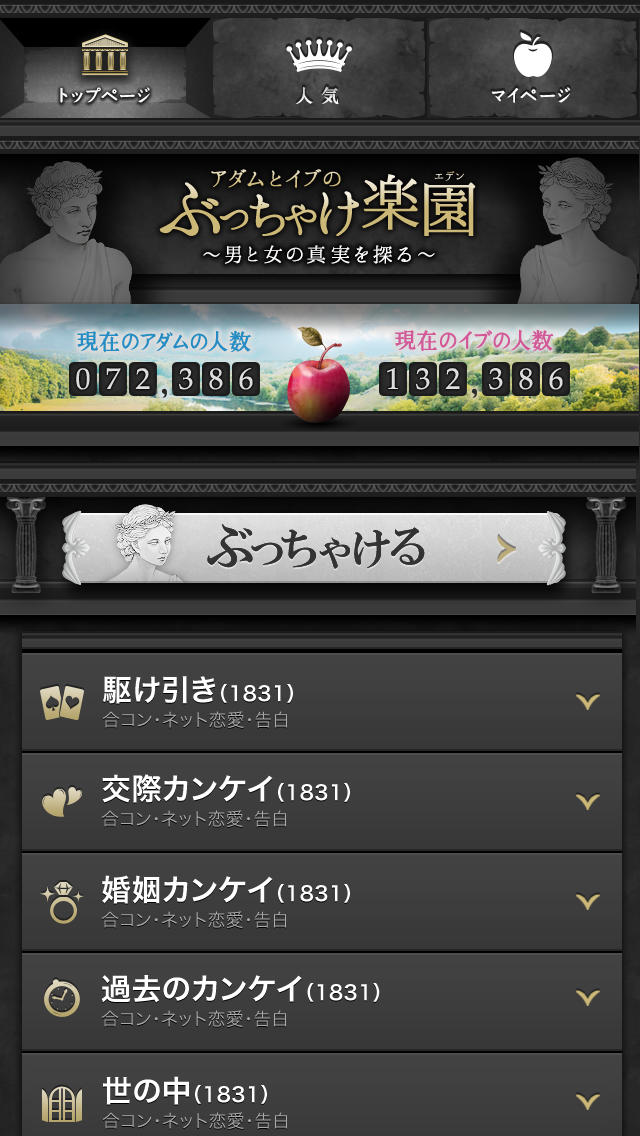Expand the 過去のカンケイ category
Viewport: 640px width, 1136px height.
[x=320, y=1002]
